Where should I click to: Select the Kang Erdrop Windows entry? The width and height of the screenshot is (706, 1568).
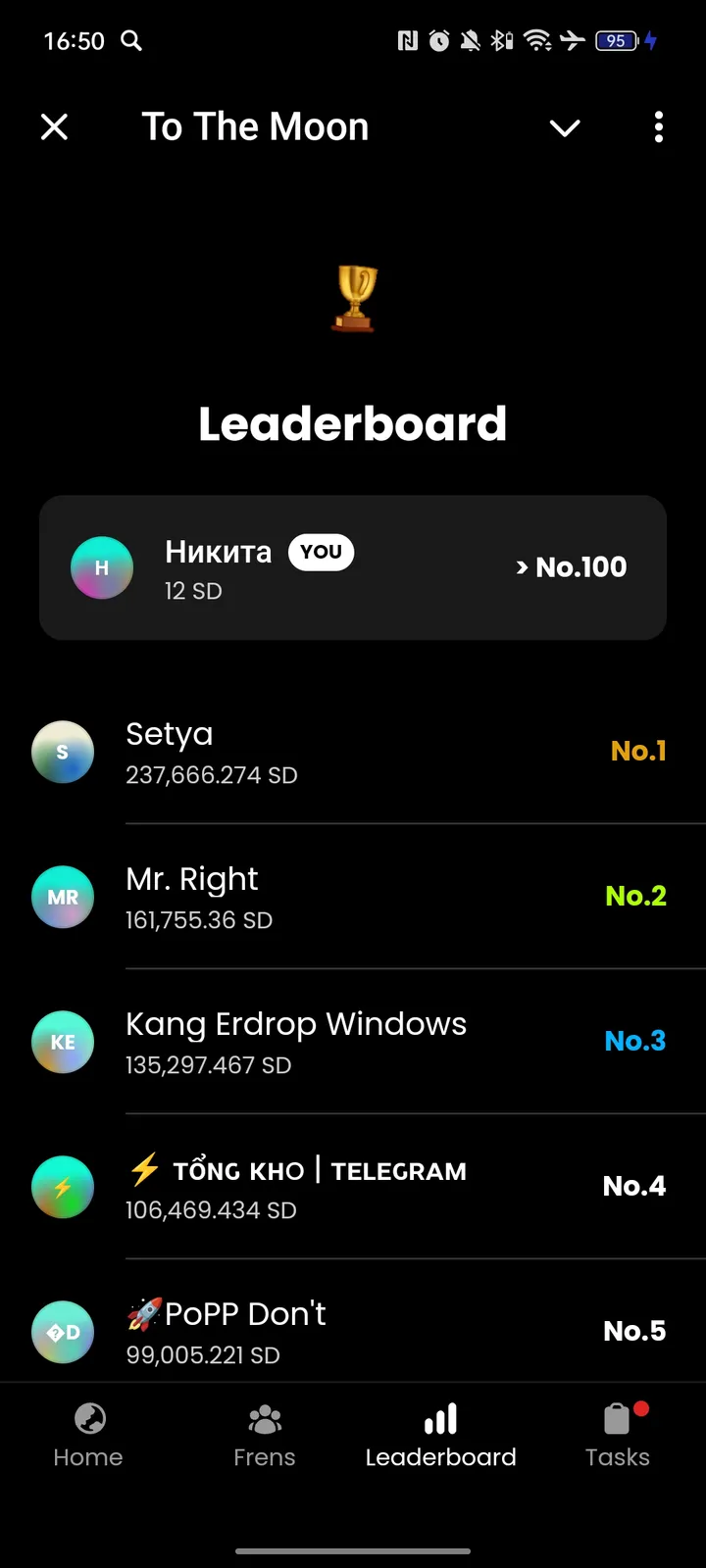click(x=353, y=1042)
